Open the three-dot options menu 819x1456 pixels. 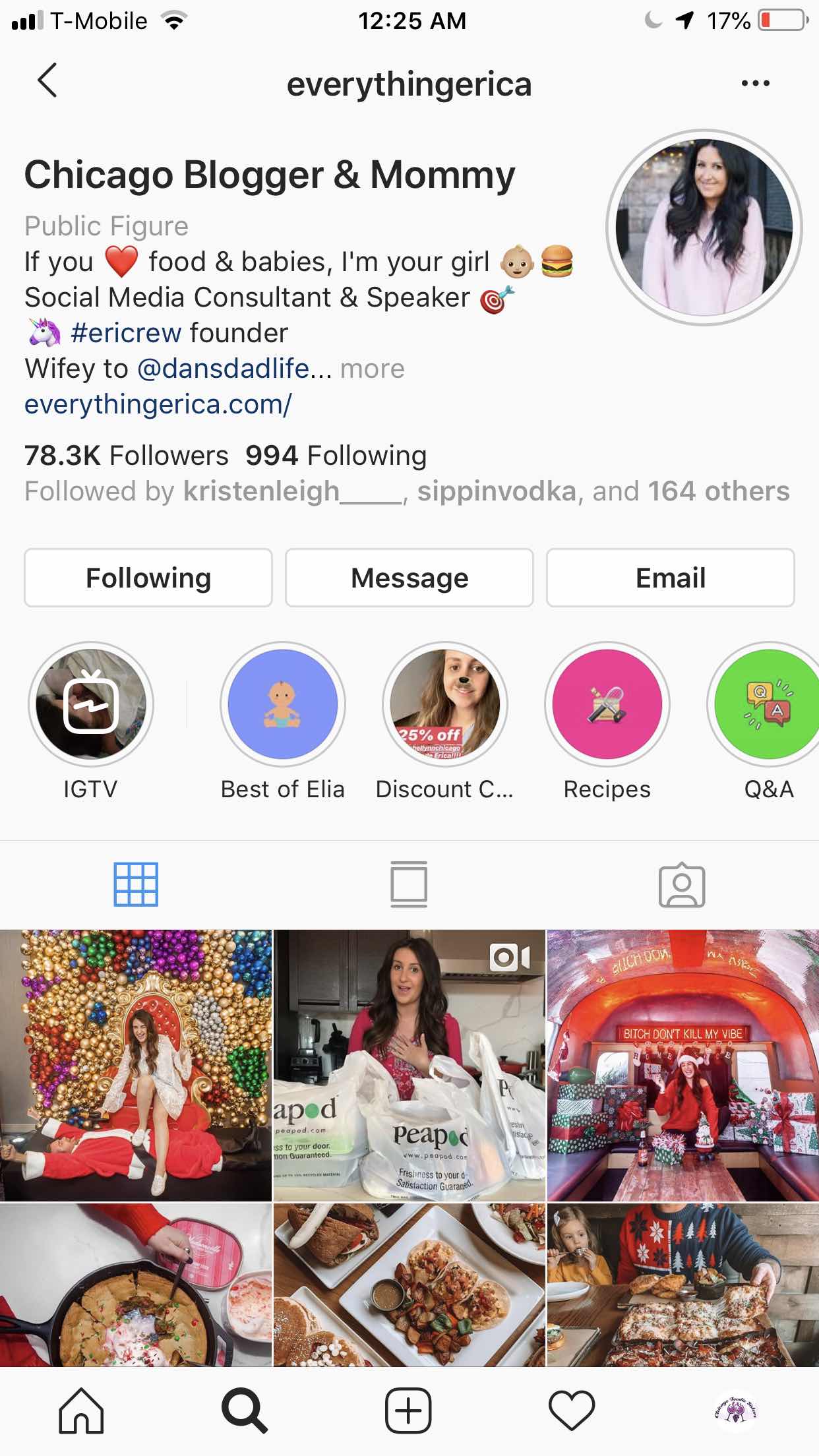(755, 83)
